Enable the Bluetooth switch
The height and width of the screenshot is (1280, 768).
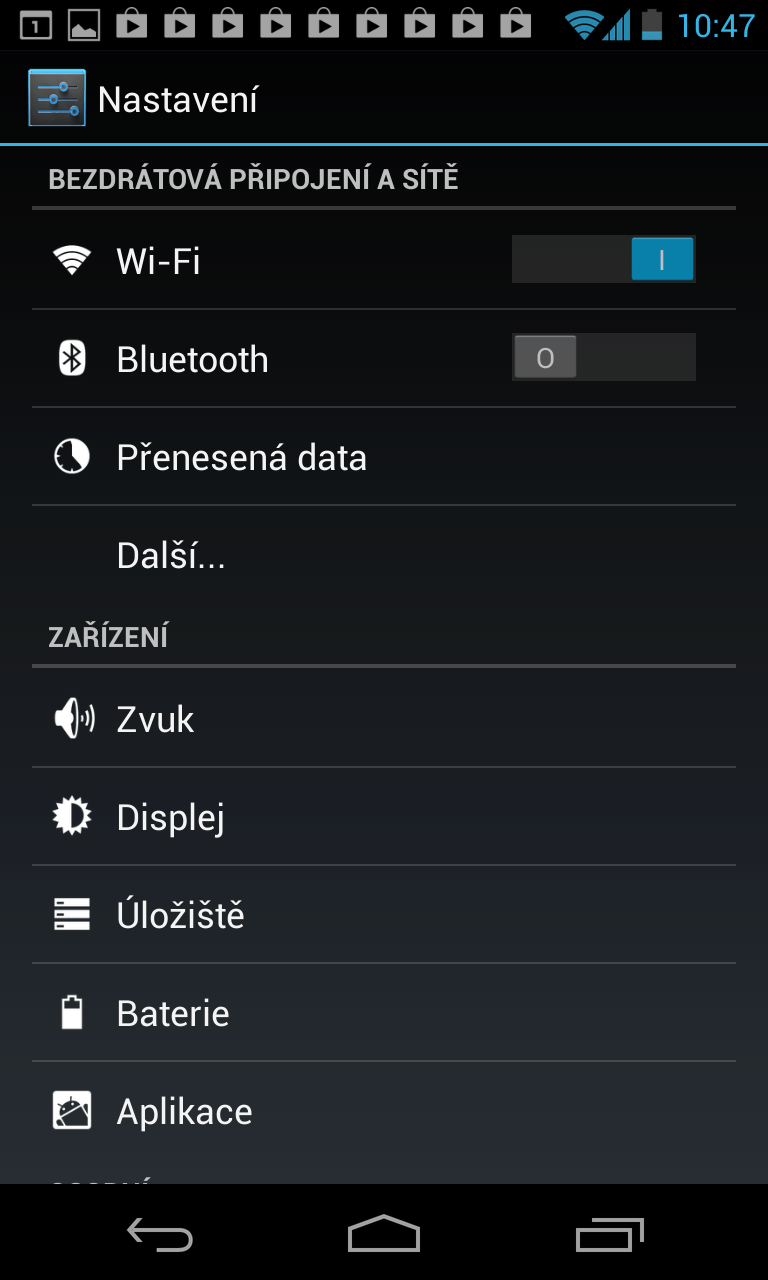point(603,358)
